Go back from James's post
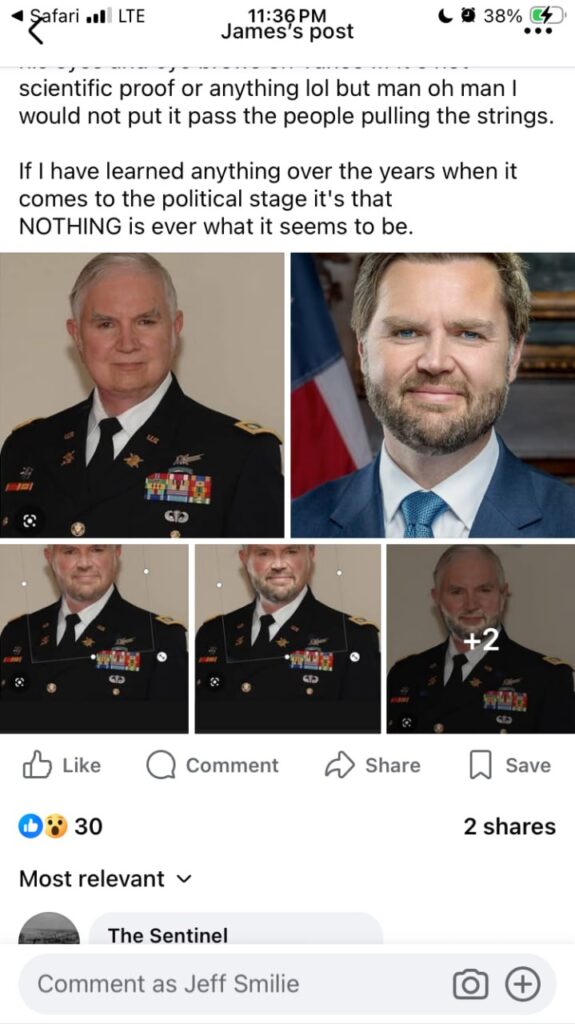 35,33
